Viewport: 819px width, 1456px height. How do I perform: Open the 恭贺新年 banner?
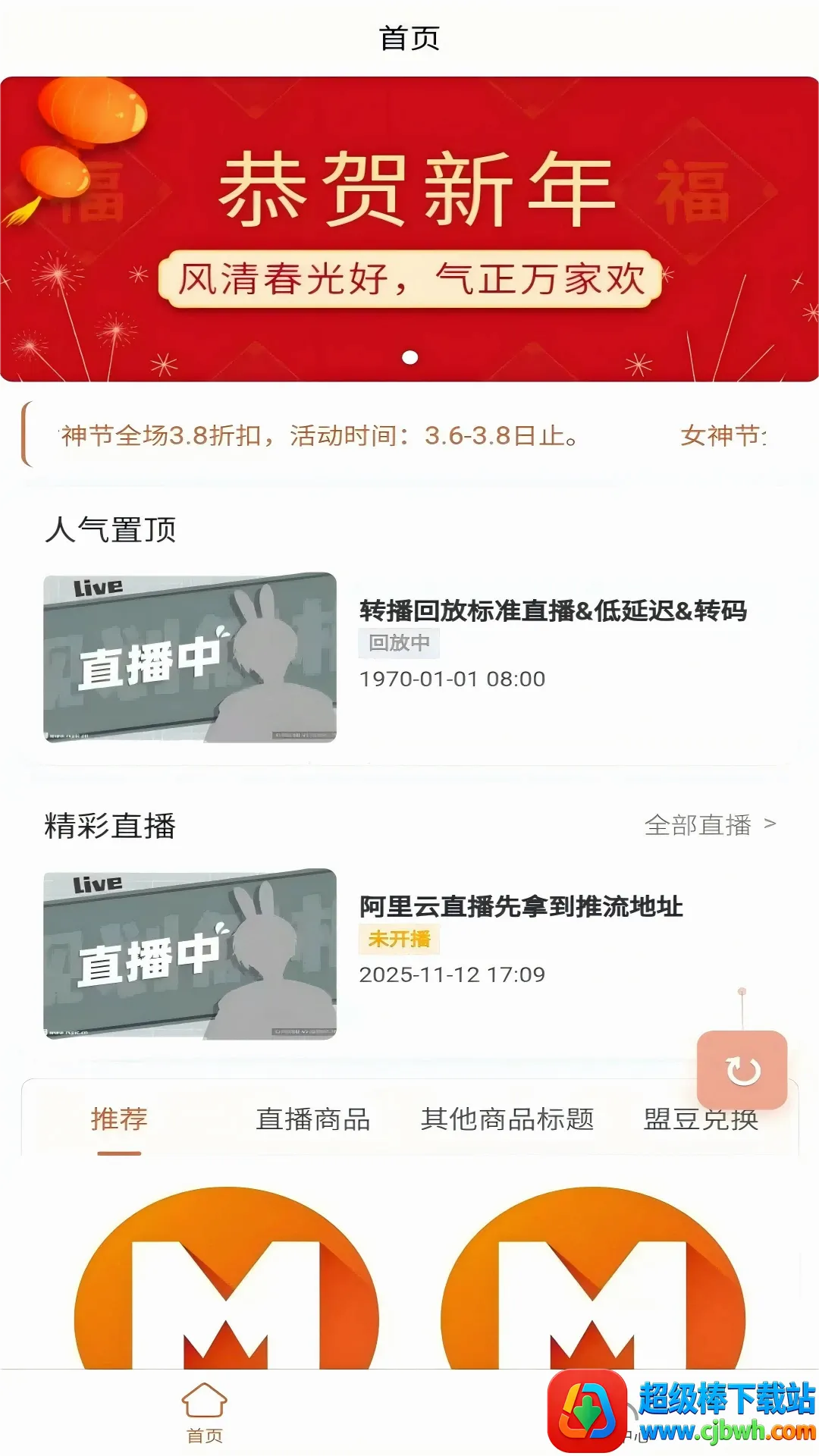coord(409,229)
